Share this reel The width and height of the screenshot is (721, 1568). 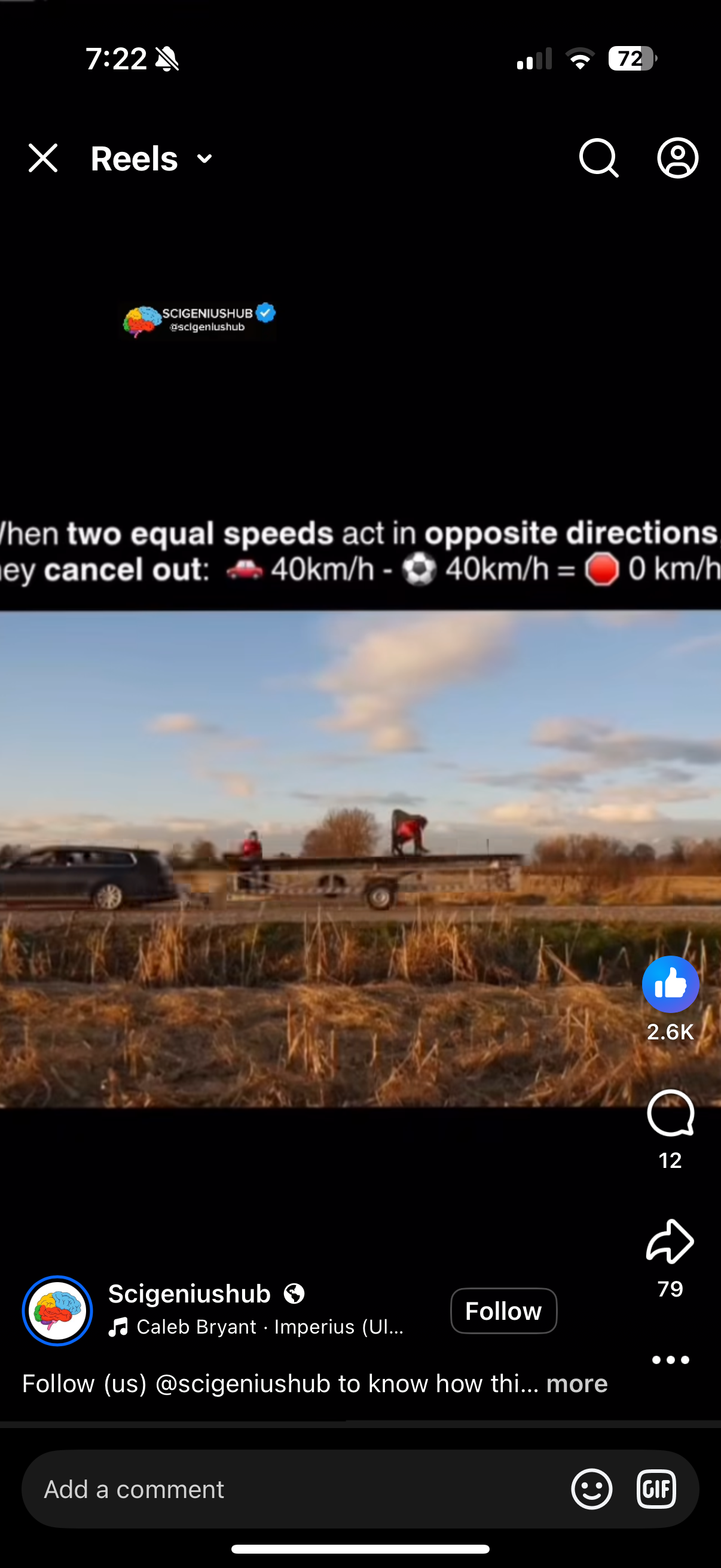[670, 1241]
